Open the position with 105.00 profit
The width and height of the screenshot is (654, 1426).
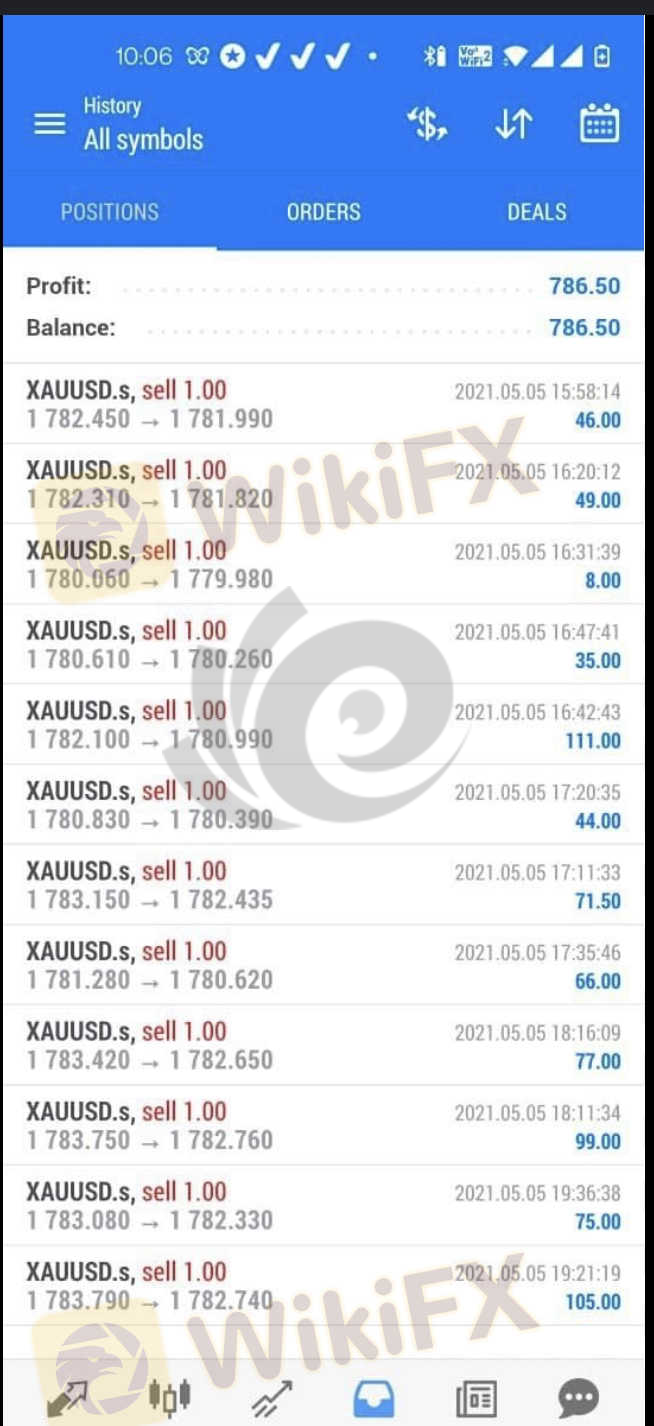(x=323, y=1285)
